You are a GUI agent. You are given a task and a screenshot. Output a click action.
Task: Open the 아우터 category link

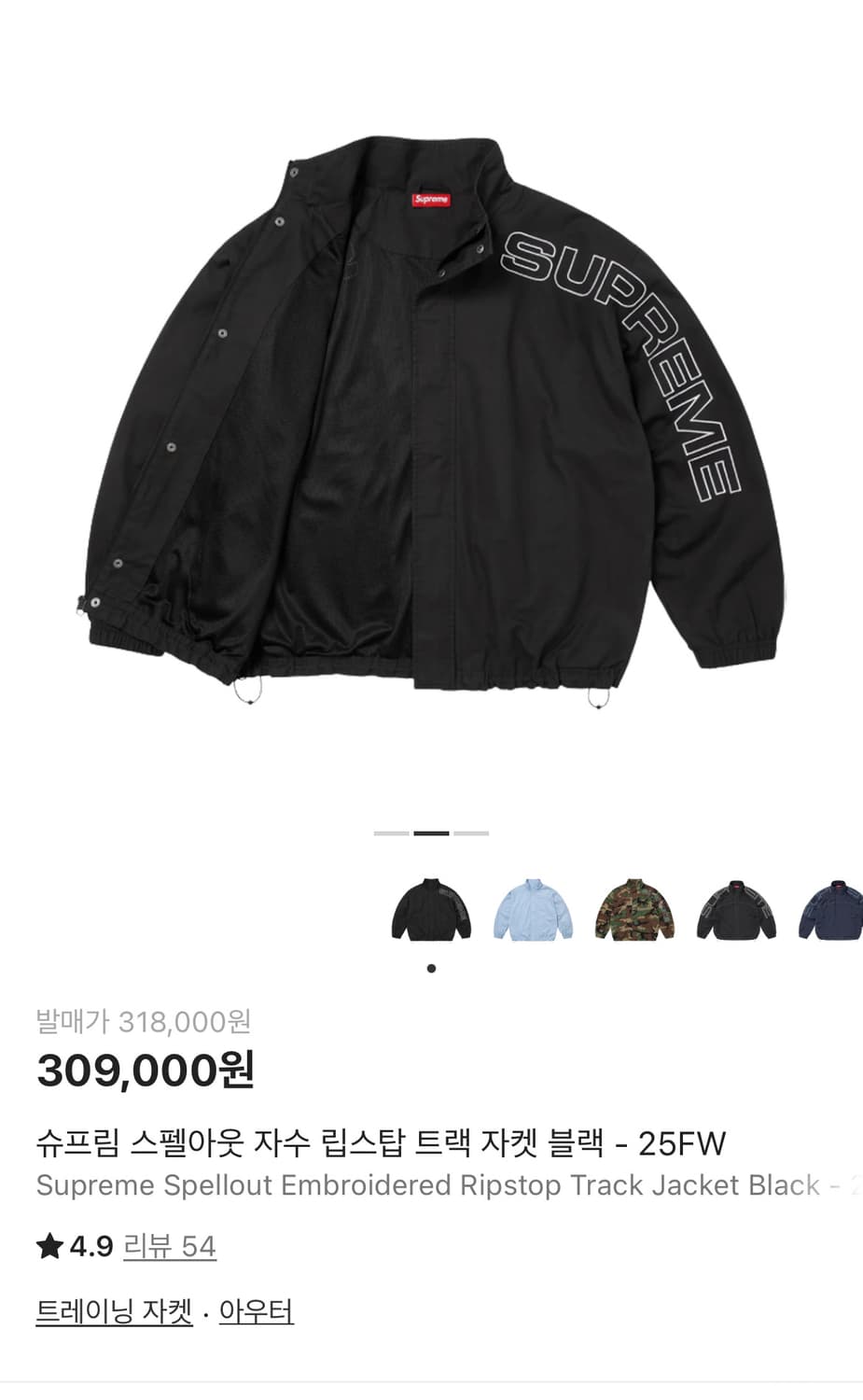coord(257,1311)
